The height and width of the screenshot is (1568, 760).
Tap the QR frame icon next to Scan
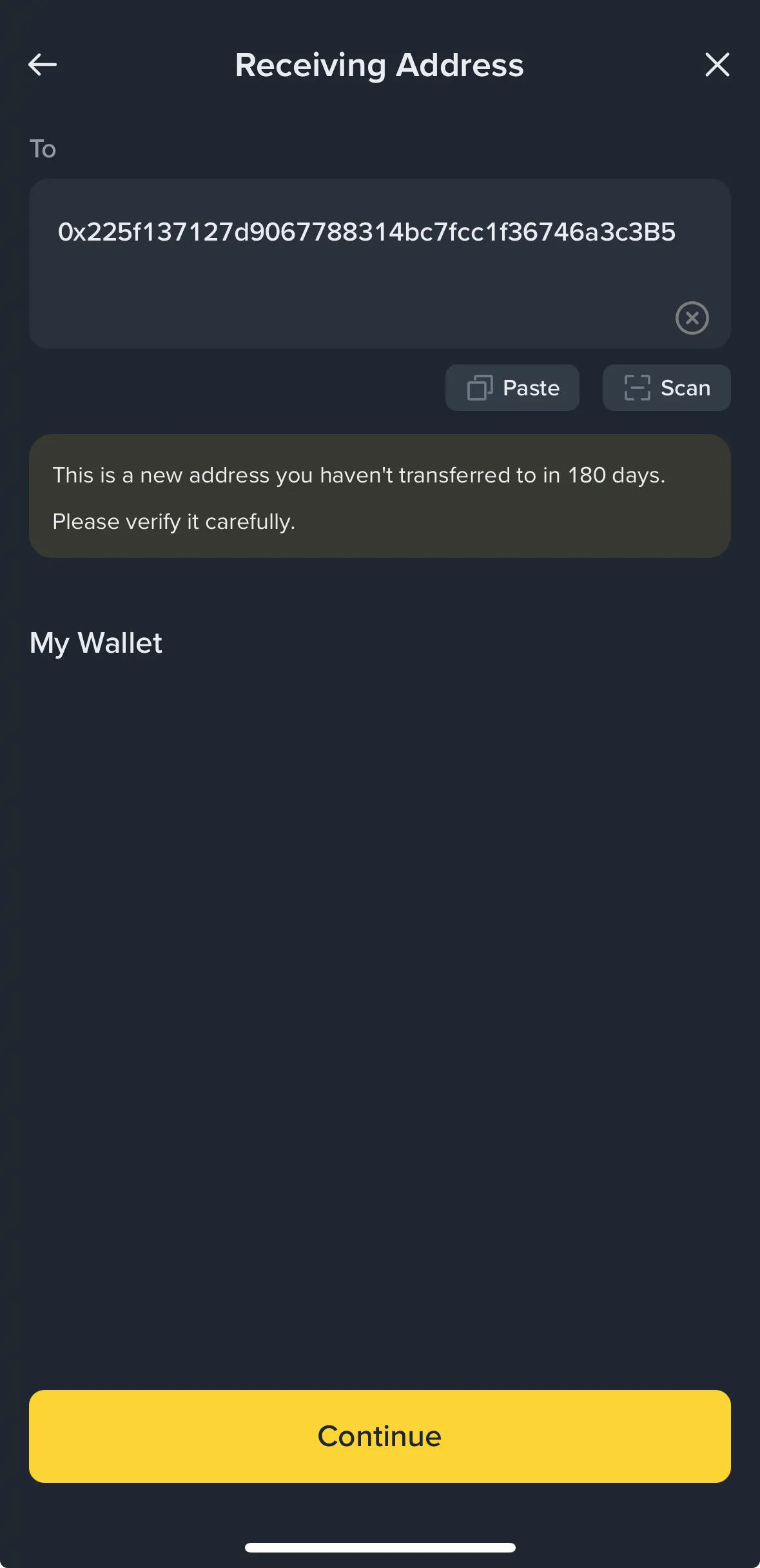point(638,388)
